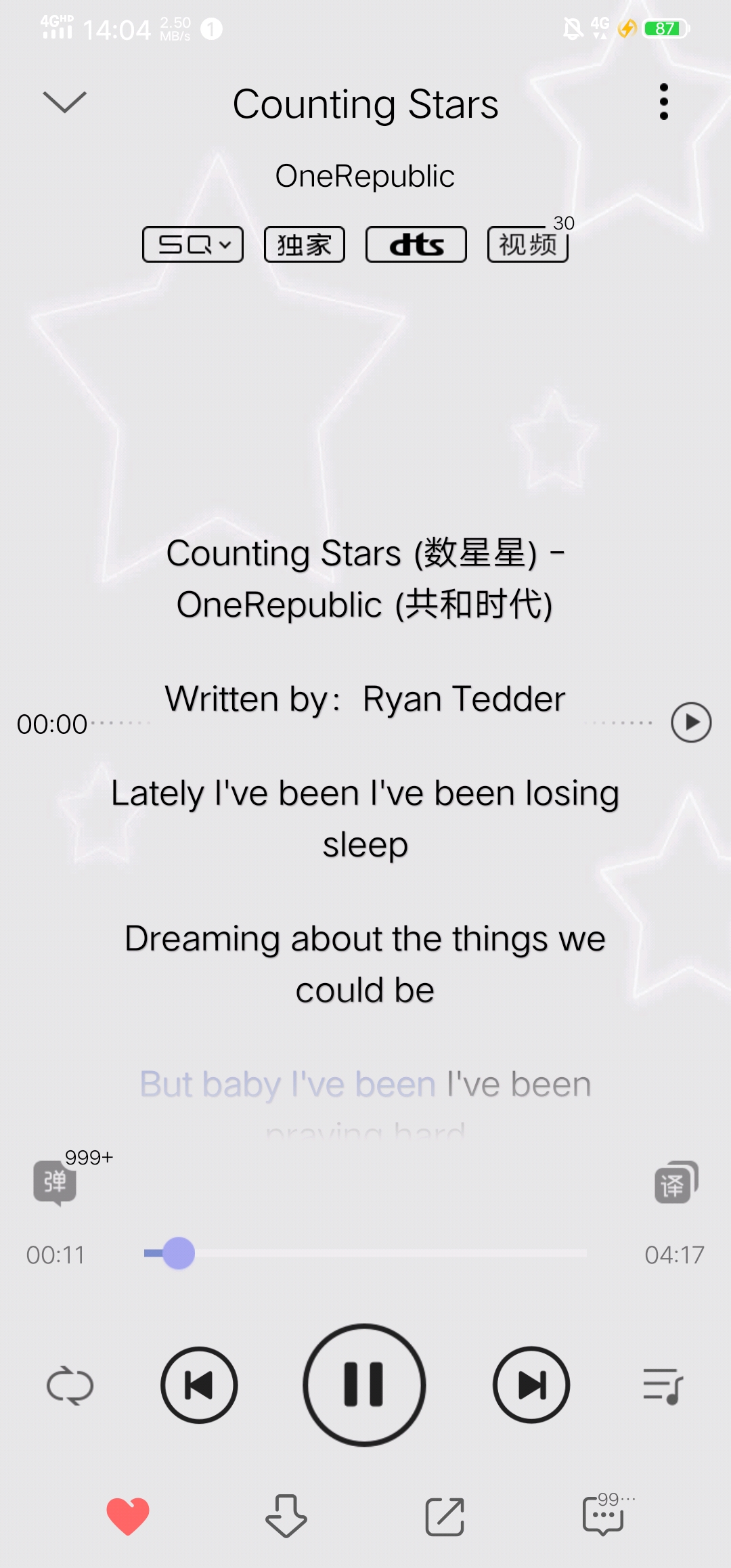Viewport: 731px width, 1568px height.
Task: Unlike the song with the heart
Action: point(128,1516)
